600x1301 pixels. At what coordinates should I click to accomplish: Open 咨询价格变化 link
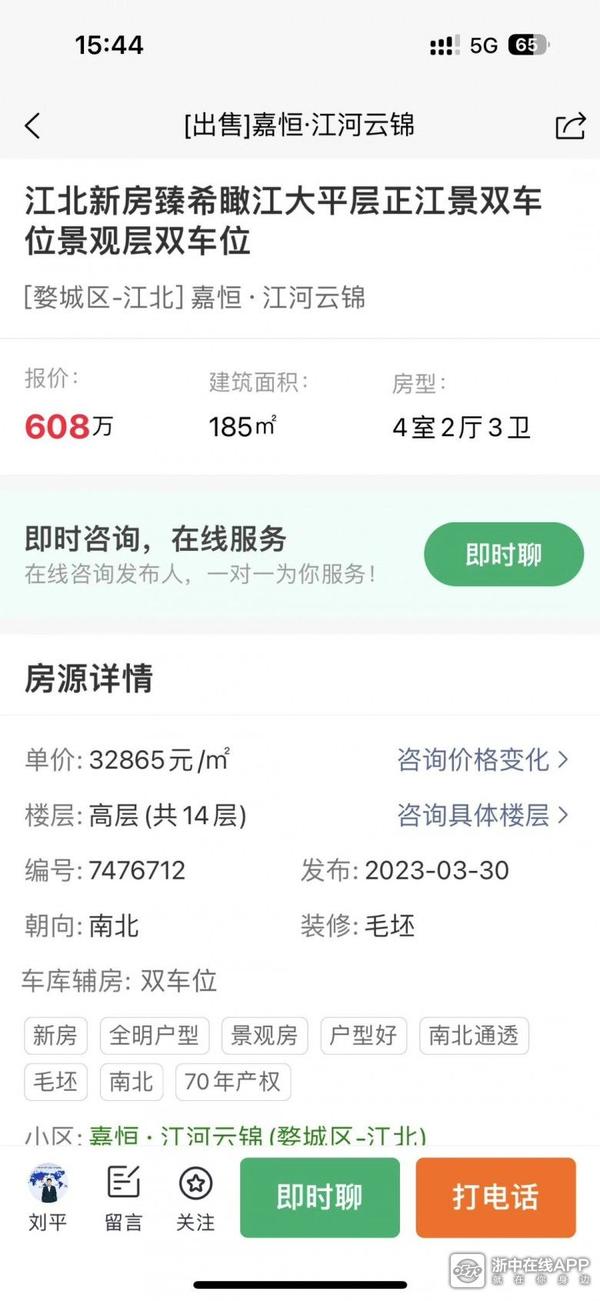[x=483, y=759]
